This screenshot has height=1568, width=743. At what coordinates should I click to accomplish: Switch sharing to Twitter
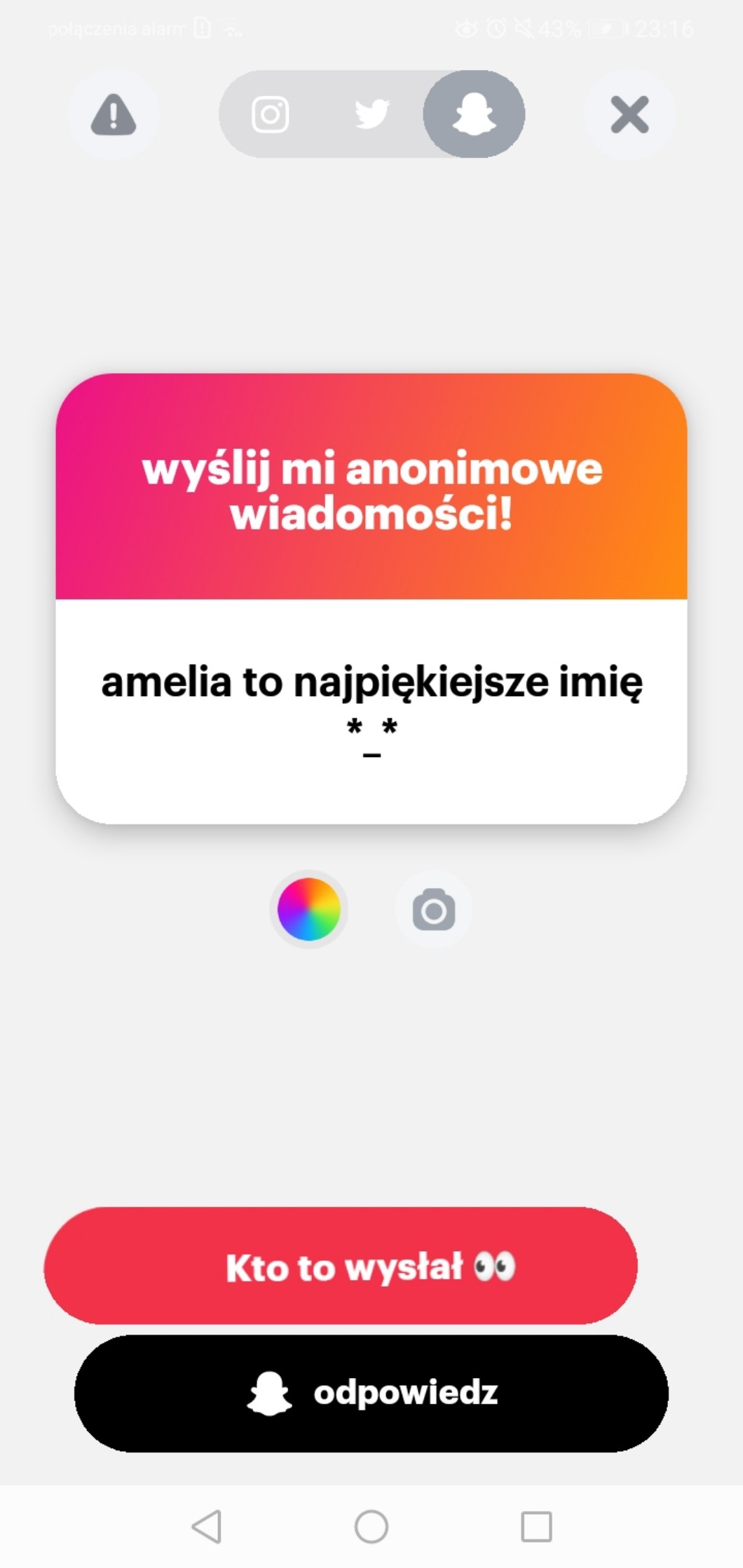[x=371, y=114]
